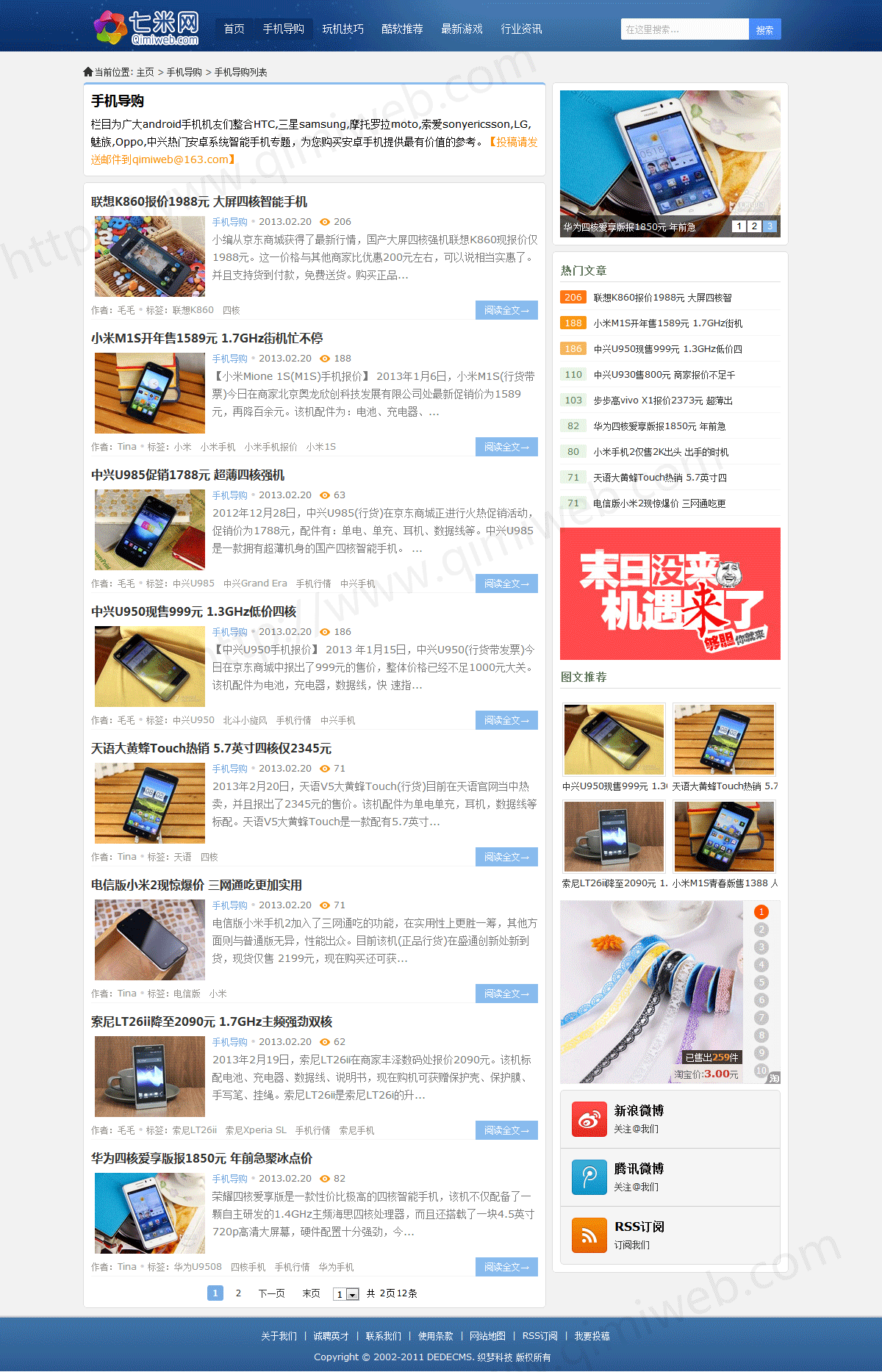Screen dimensions: 882x1372
Task: Go to the 酷软推荐 nav item
Action: coord(402,29)
